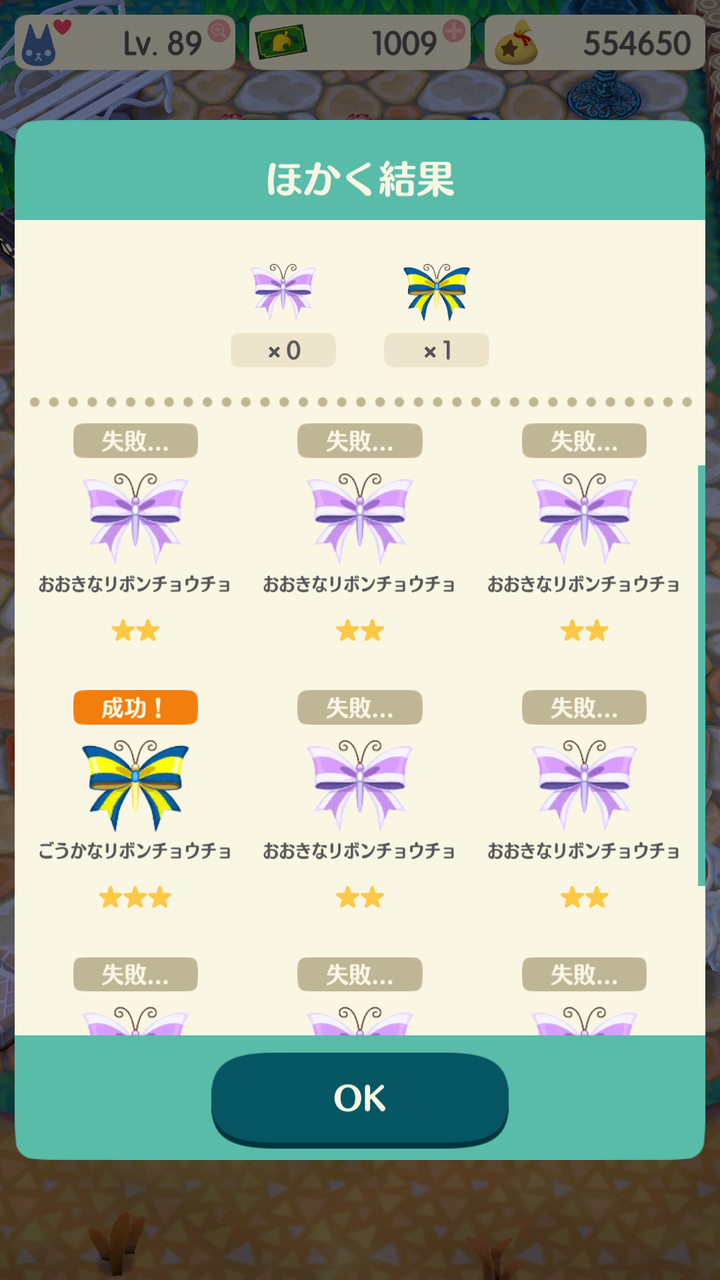The image size is (720, 1280).
Task: Confirm the capture results with OK
Action: (x=360, y=1098)
